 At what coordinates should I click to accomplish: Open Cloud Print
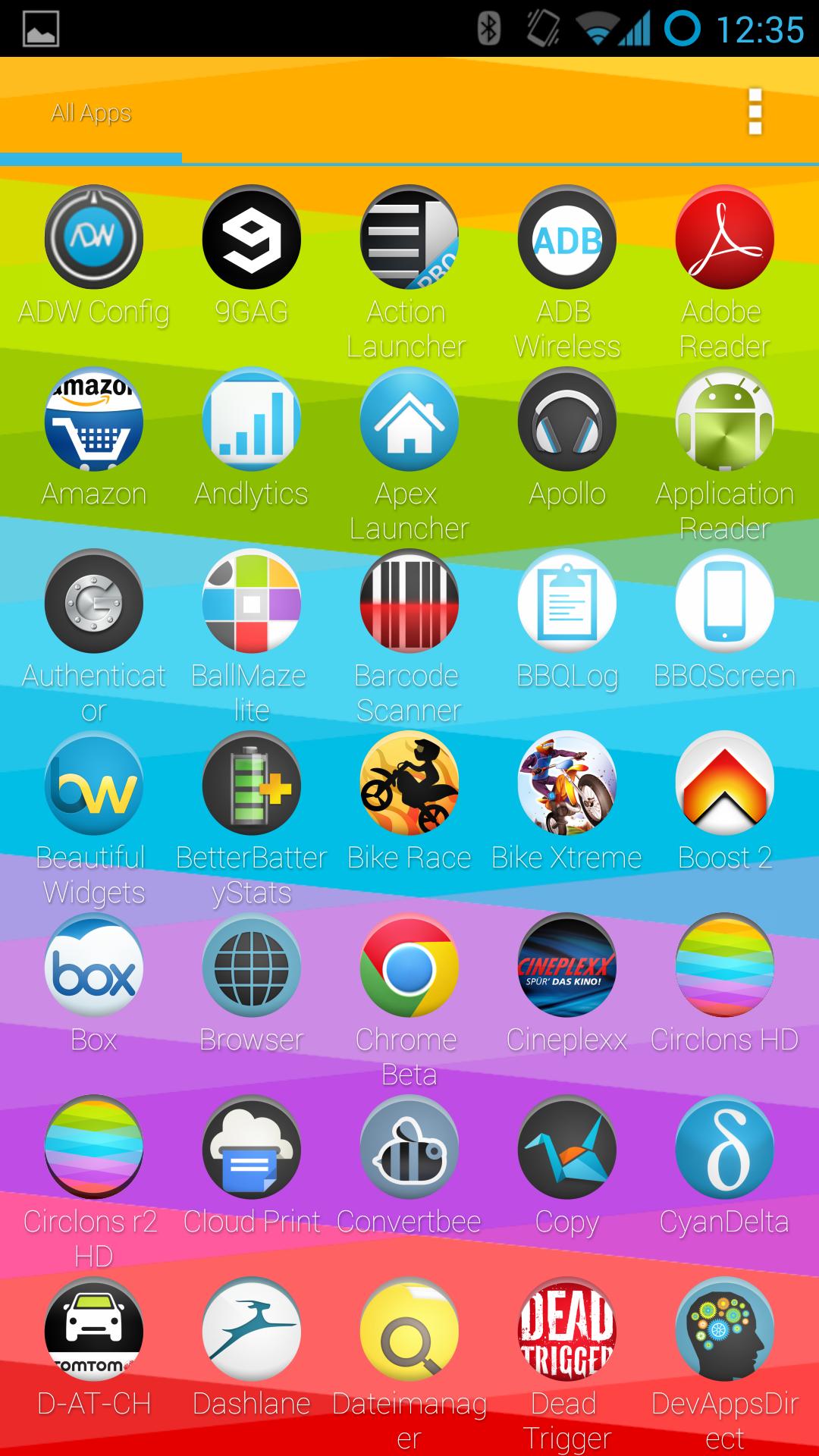pyautogui.click(x=252, y=1149)
